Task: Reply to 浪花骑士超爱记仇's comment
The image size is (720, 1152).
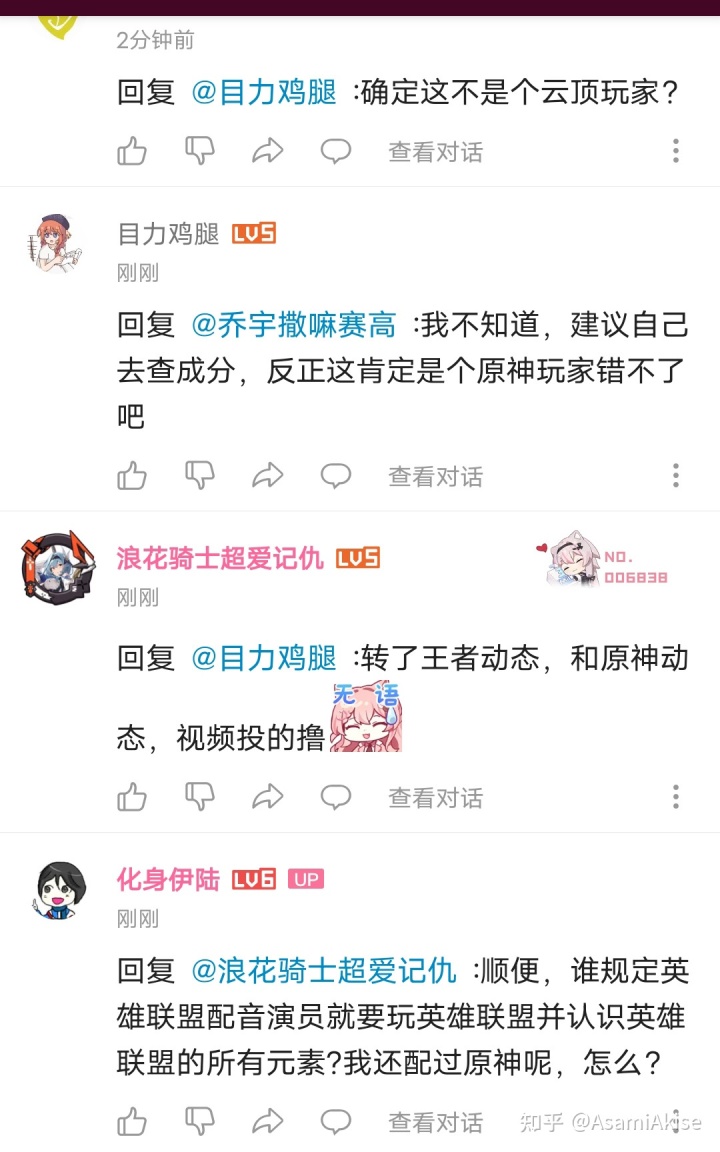Action: point(335,796)
